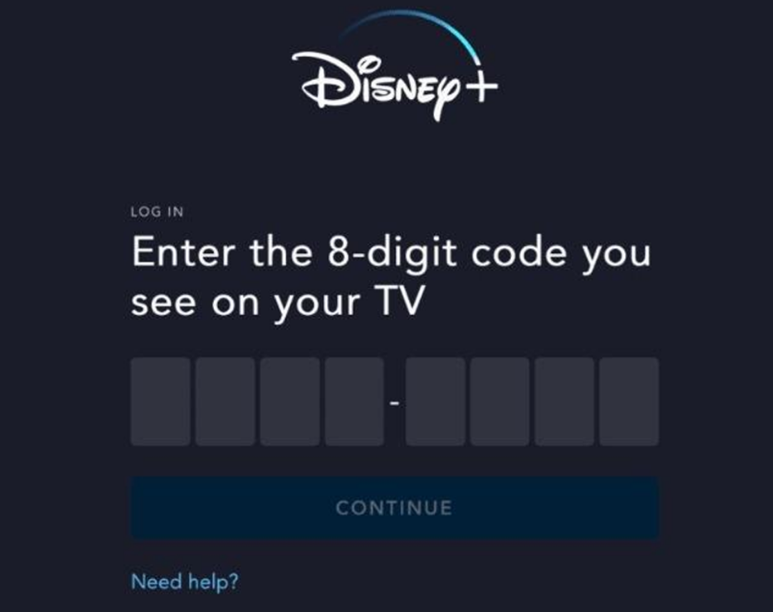Select the fifth code digit box

click(435, 401)
